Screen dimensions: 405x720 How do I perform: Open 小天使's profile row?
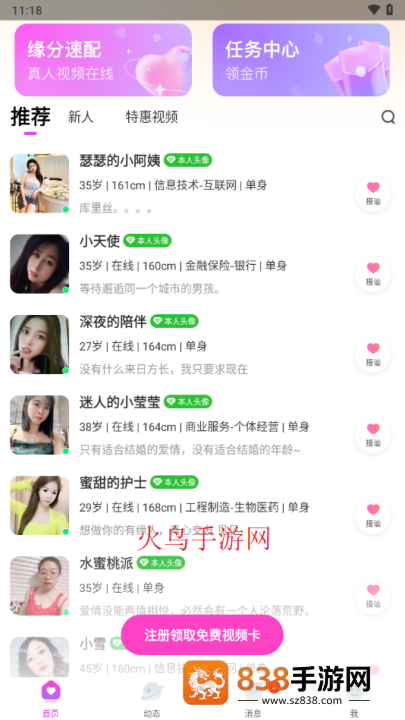[202, 264]
